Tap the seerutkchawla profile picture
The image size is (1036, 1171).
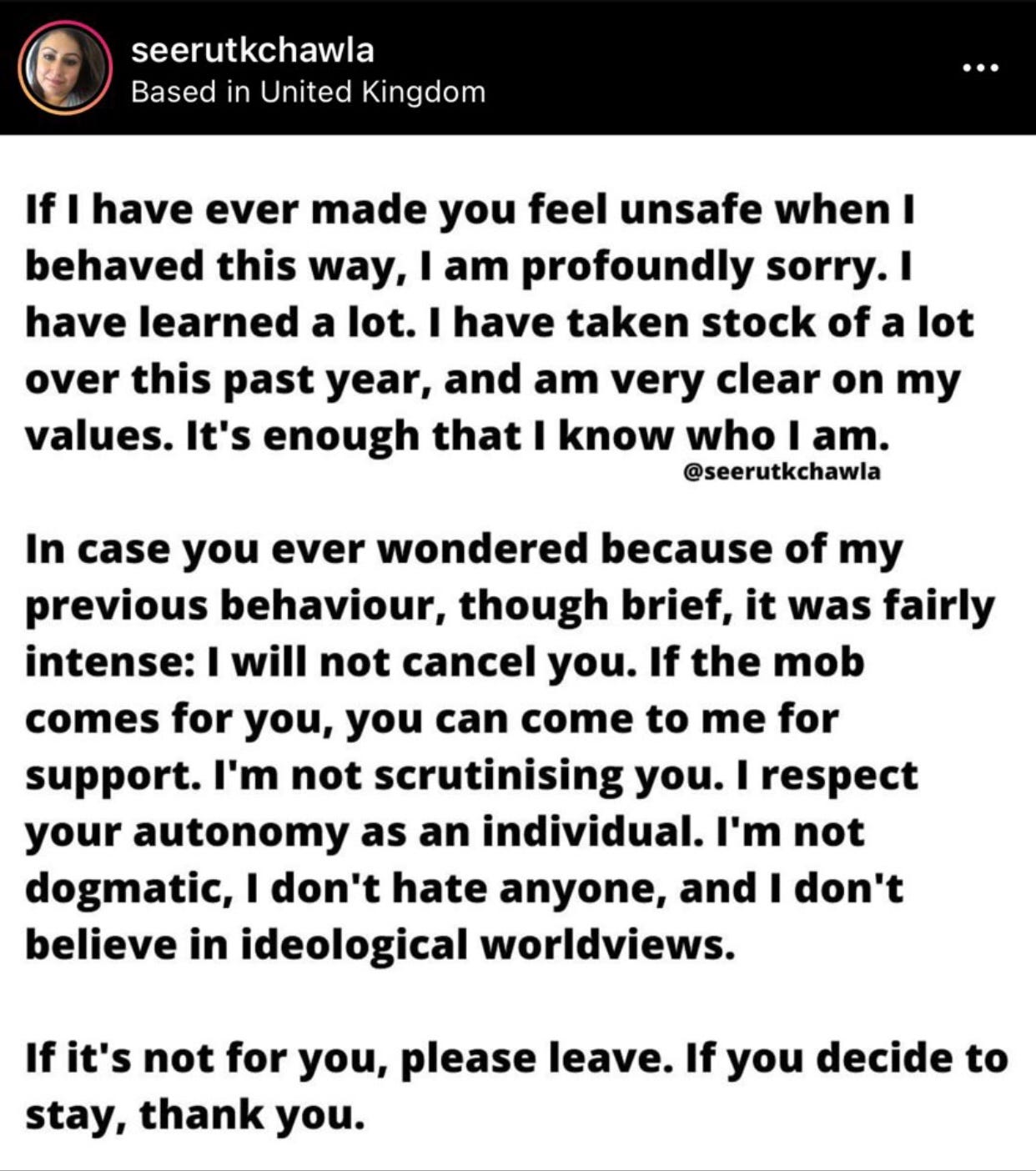[x=65, y=67]
